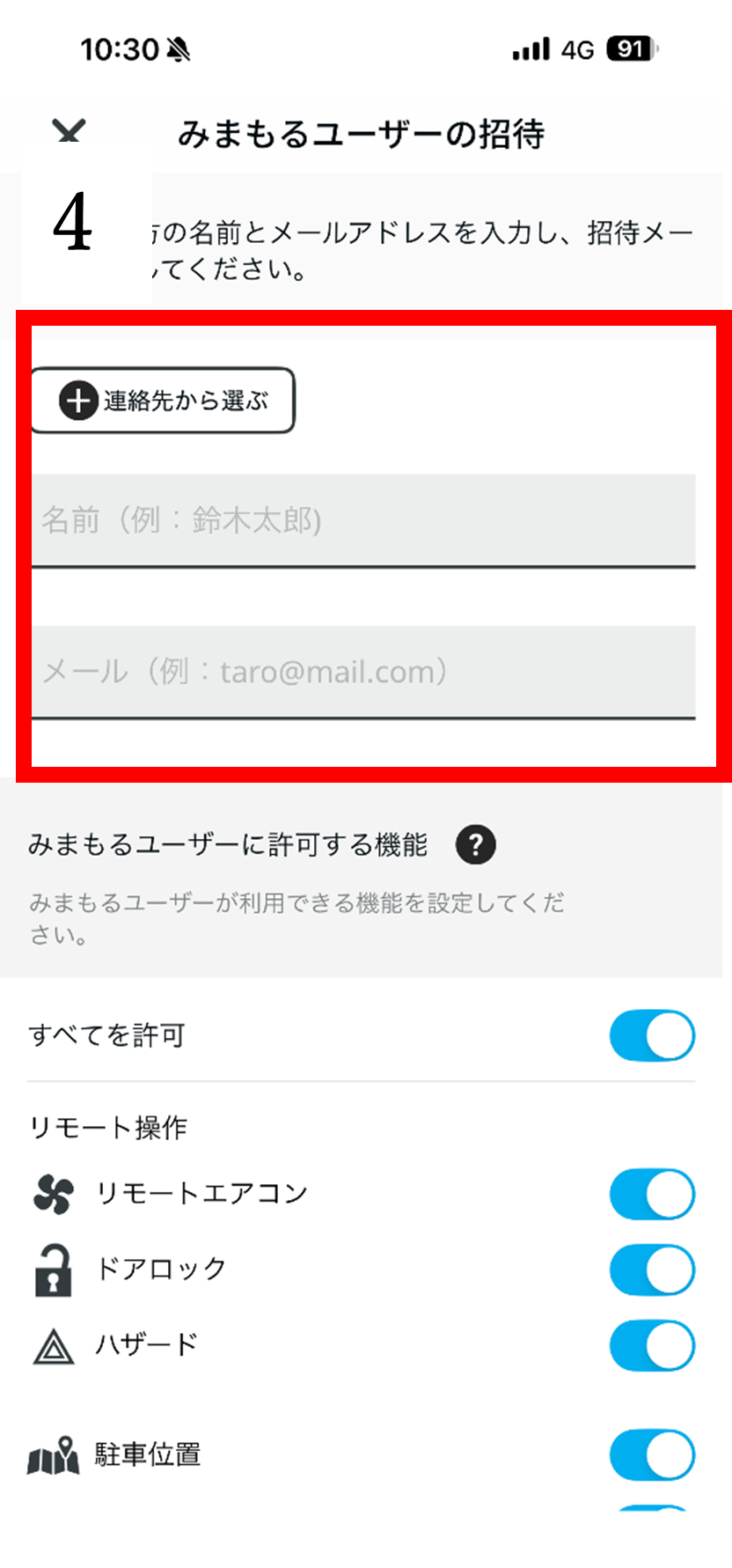Viewport: 732px width, 1568px height.
Task: Toggle ドアロック permission off
Action: pos(652,1270)
